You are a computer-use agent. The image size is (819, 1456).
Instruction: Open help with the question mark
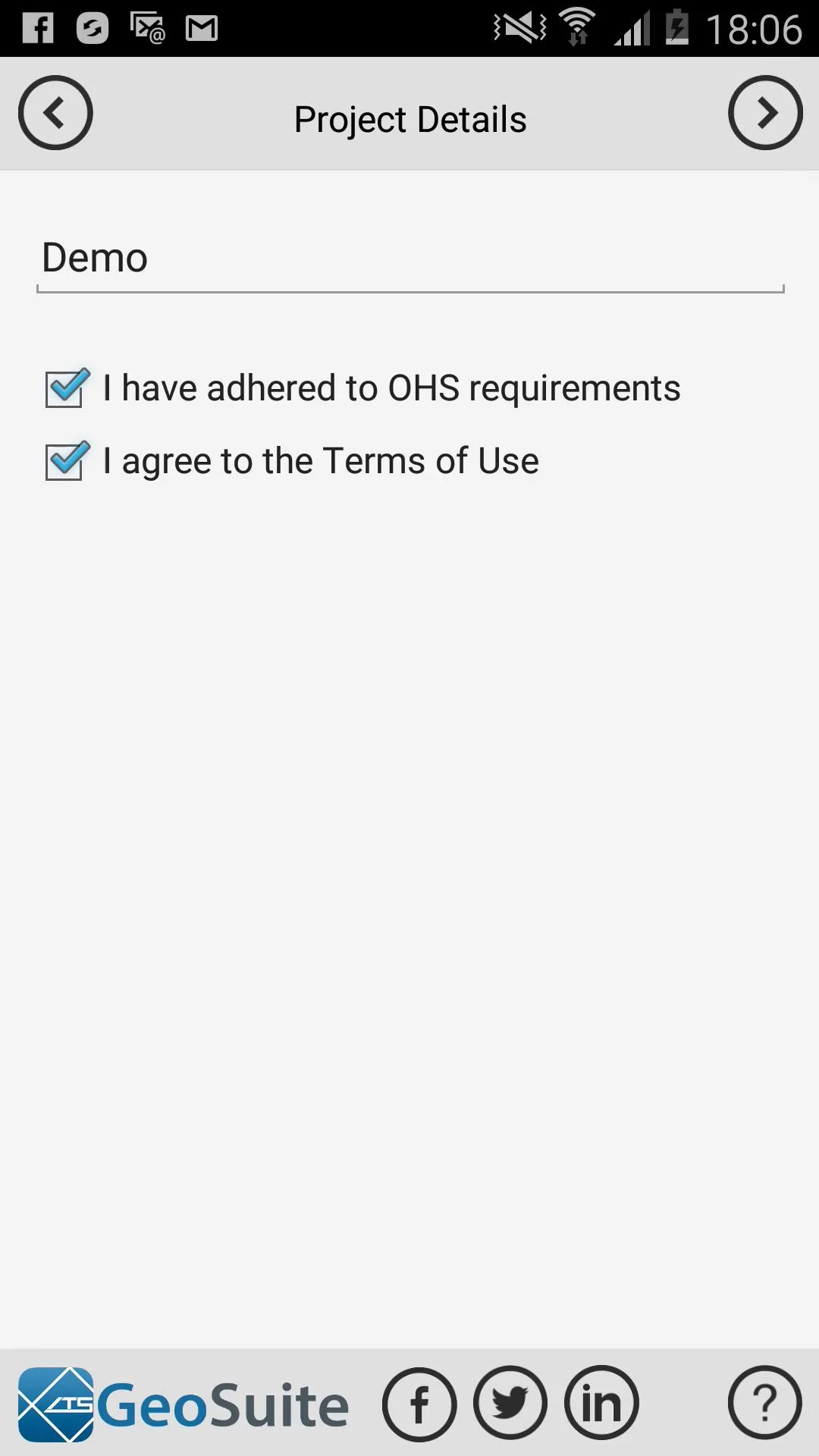pyautogui.click(x=765, y=1403)
